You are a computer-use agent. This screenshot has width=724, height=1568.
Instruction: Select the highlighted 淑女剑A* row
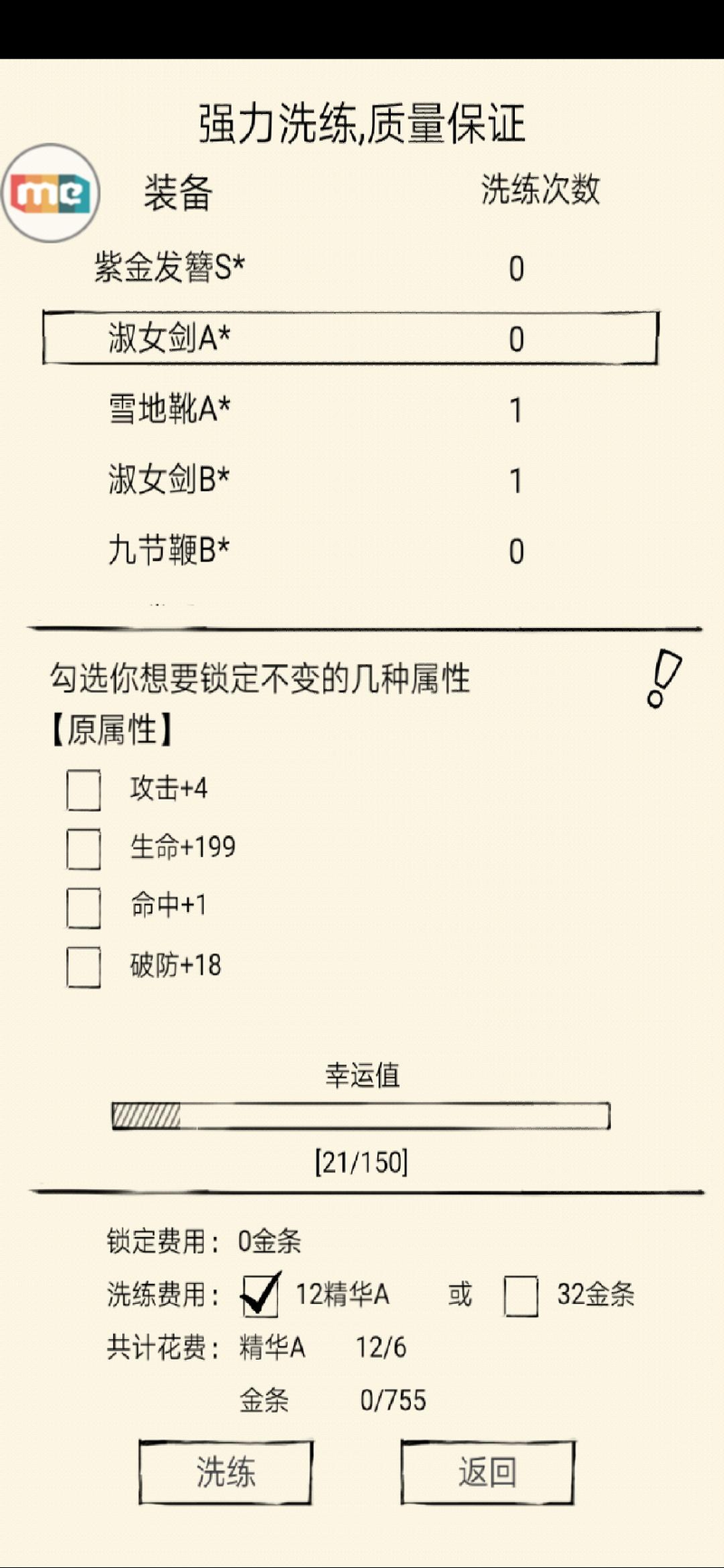click(x=349, y=338)
